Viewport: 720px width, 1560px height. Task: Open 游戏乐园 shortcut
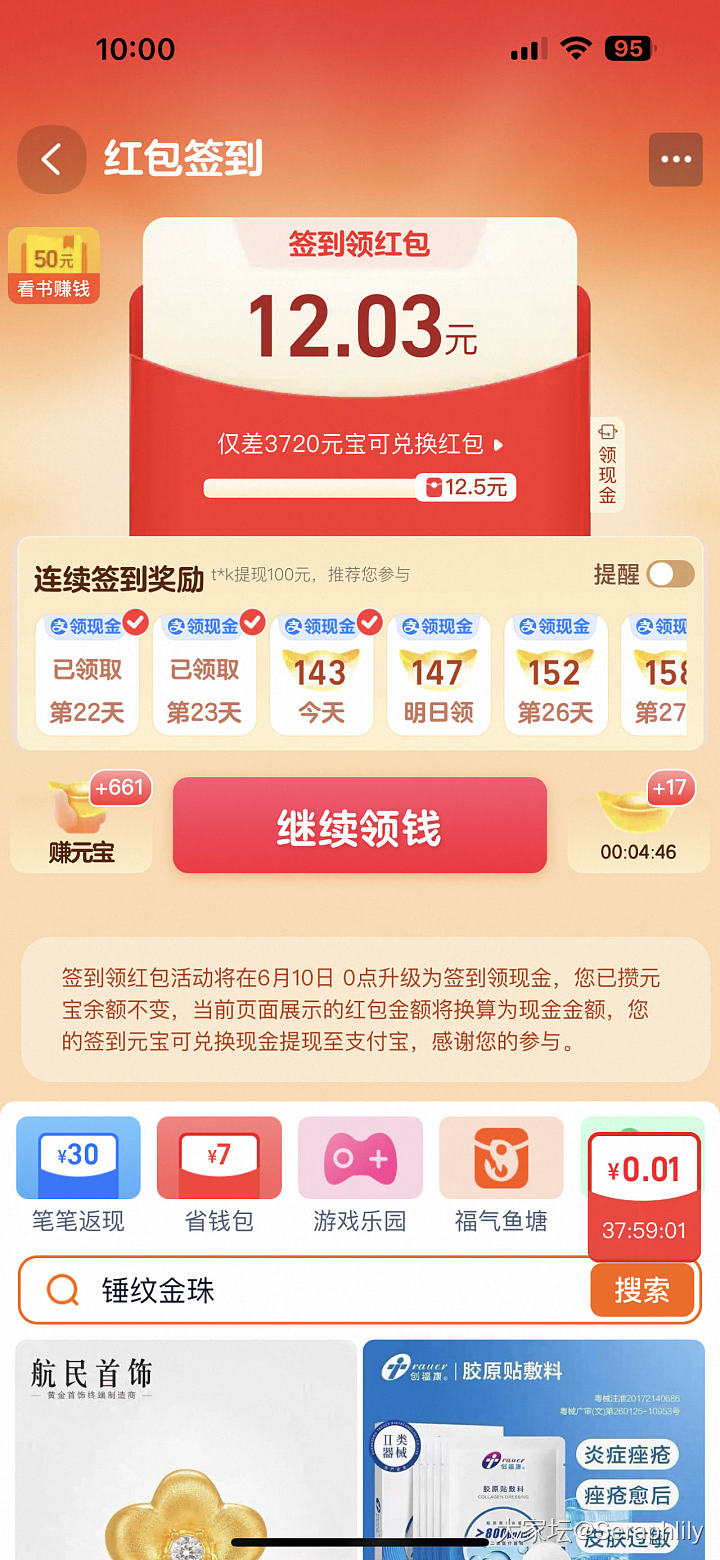tap(360, 1175)
